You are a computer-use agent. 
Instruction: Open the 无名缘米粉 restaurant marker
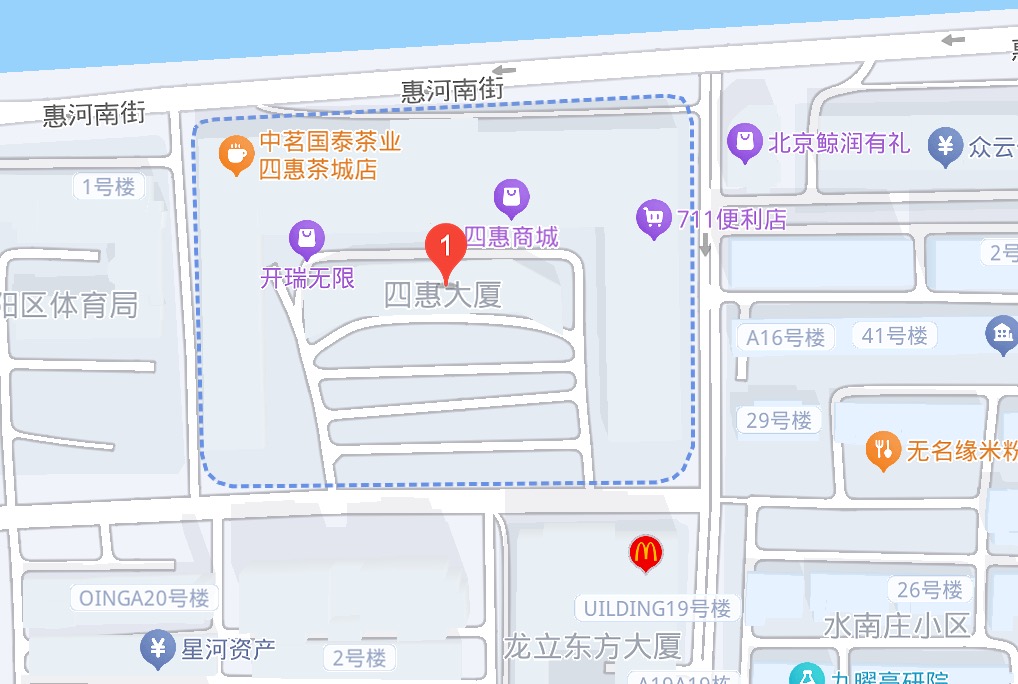tap(882, 451)
